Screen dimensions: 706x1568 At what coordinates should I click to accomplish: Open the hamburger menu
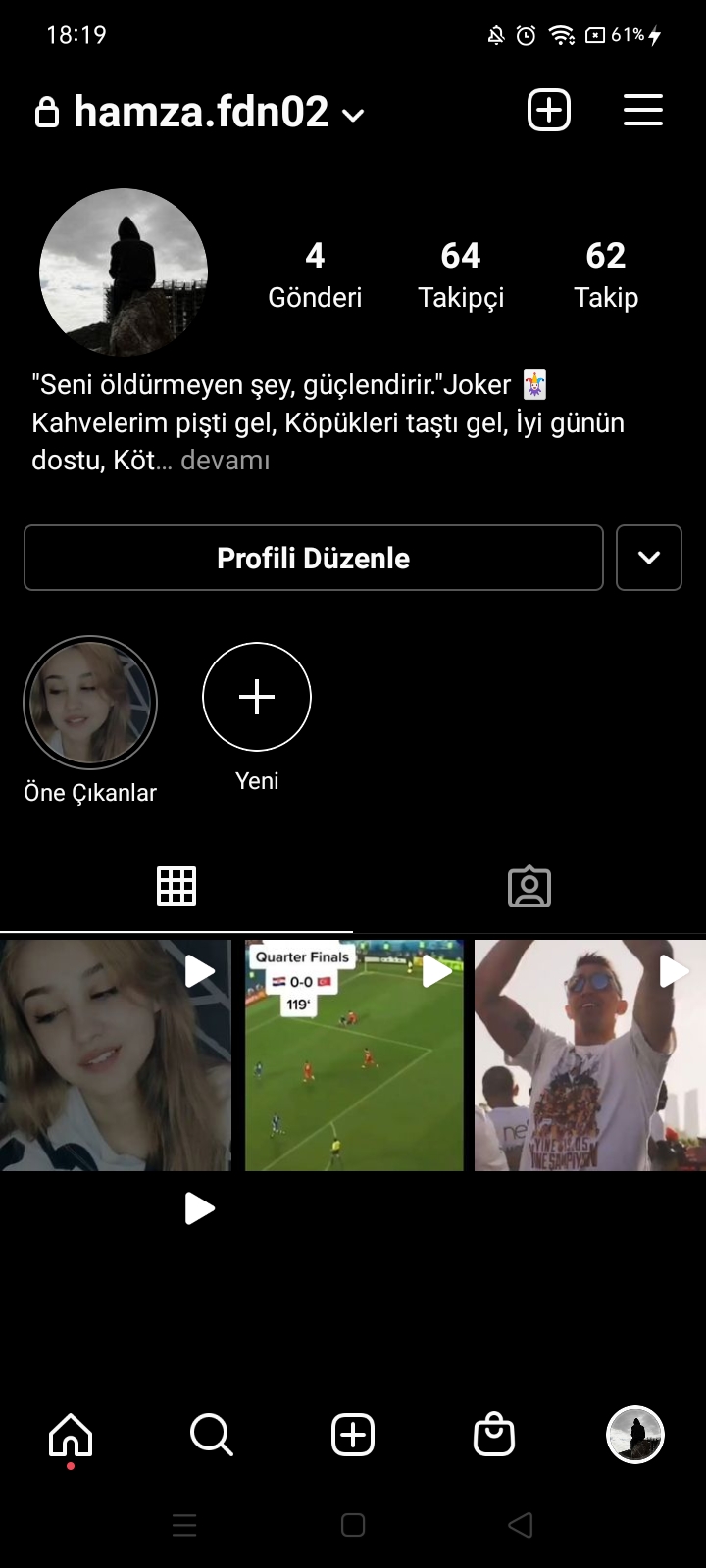click(643, 110)
